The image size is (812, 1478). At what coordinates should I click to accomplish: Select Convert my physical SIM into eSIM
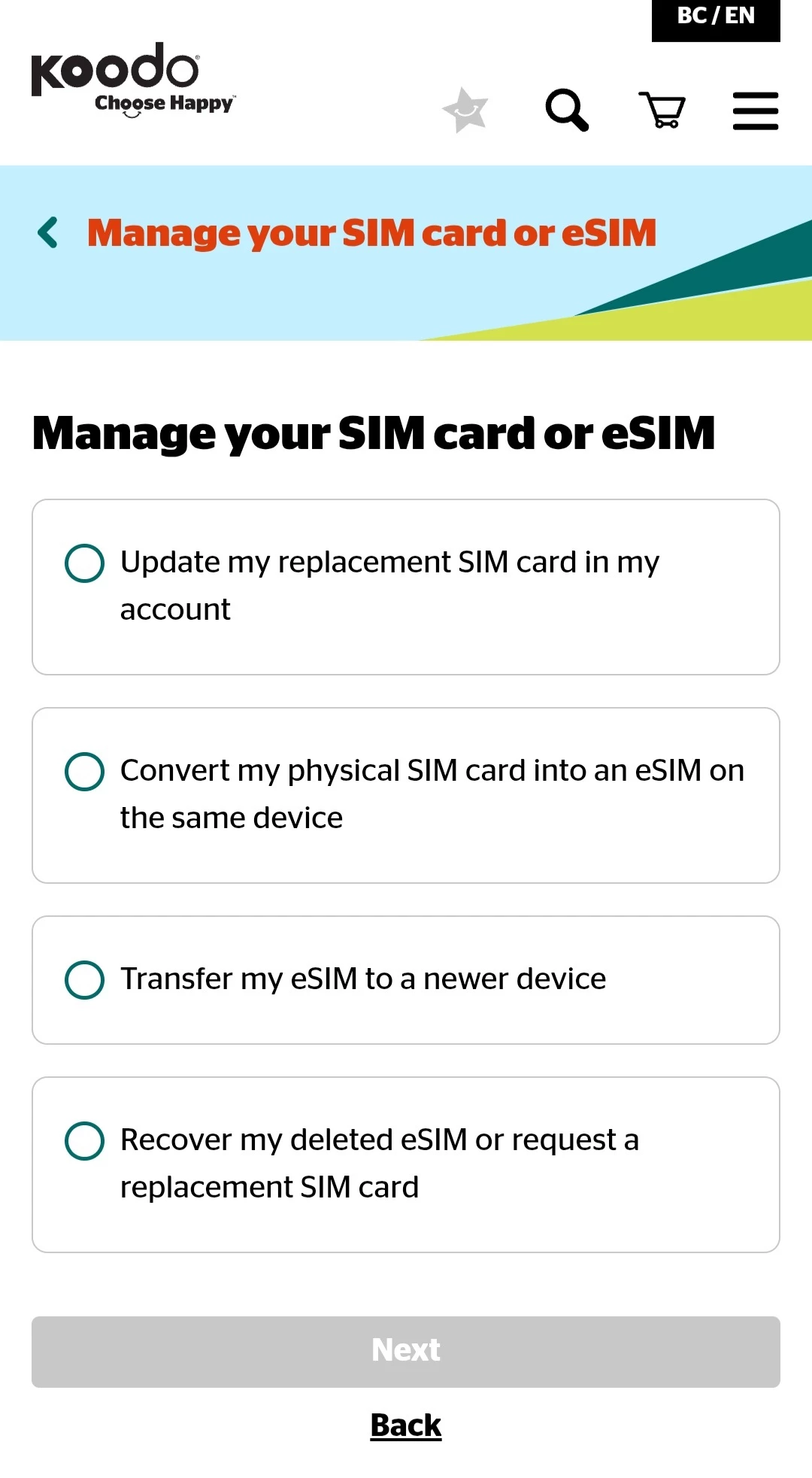pyautogui.click(x=85, y=772)
